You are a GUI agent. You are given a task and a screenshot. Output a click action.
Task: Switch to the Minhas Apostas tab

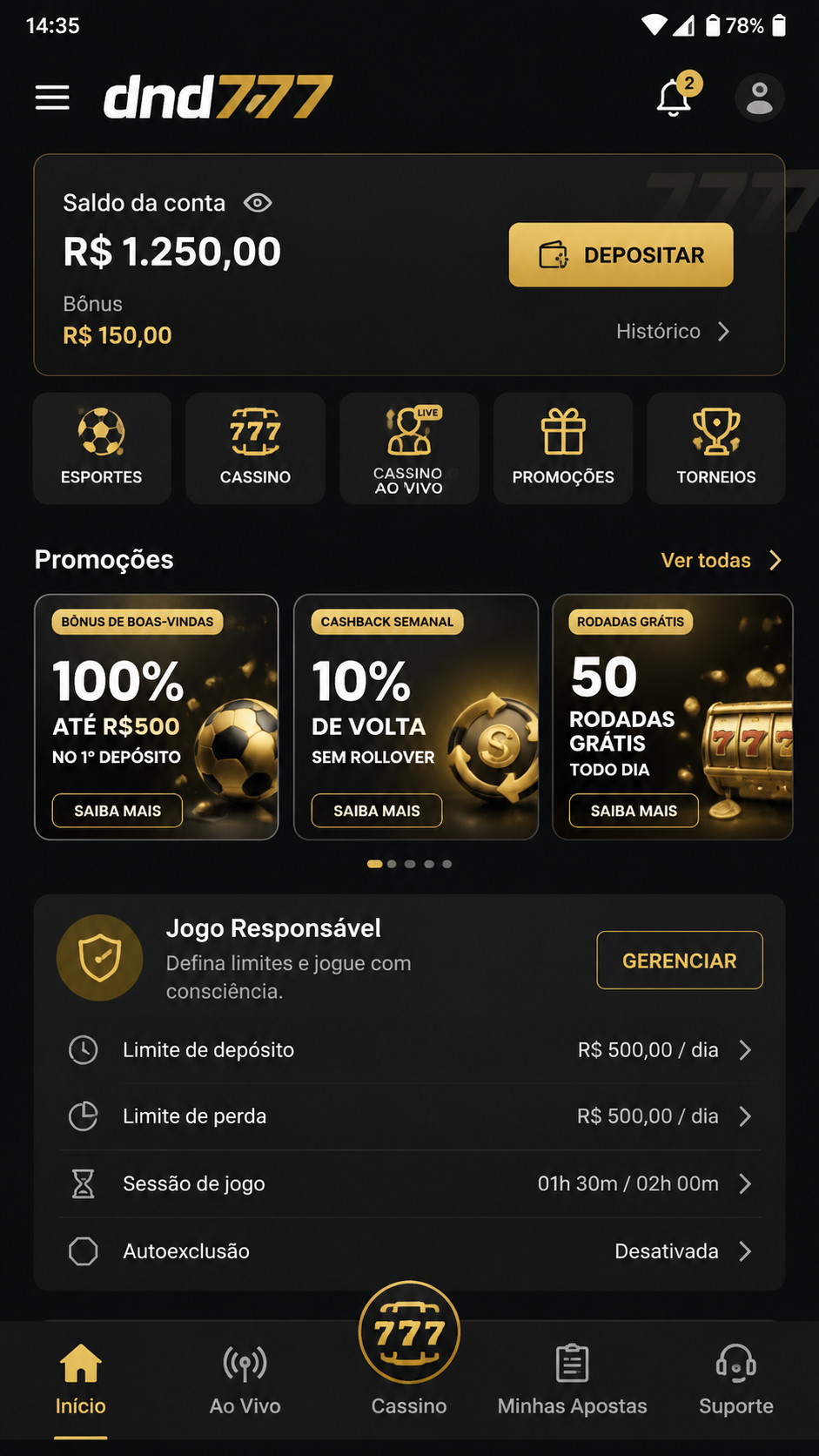click(573, 1380)
